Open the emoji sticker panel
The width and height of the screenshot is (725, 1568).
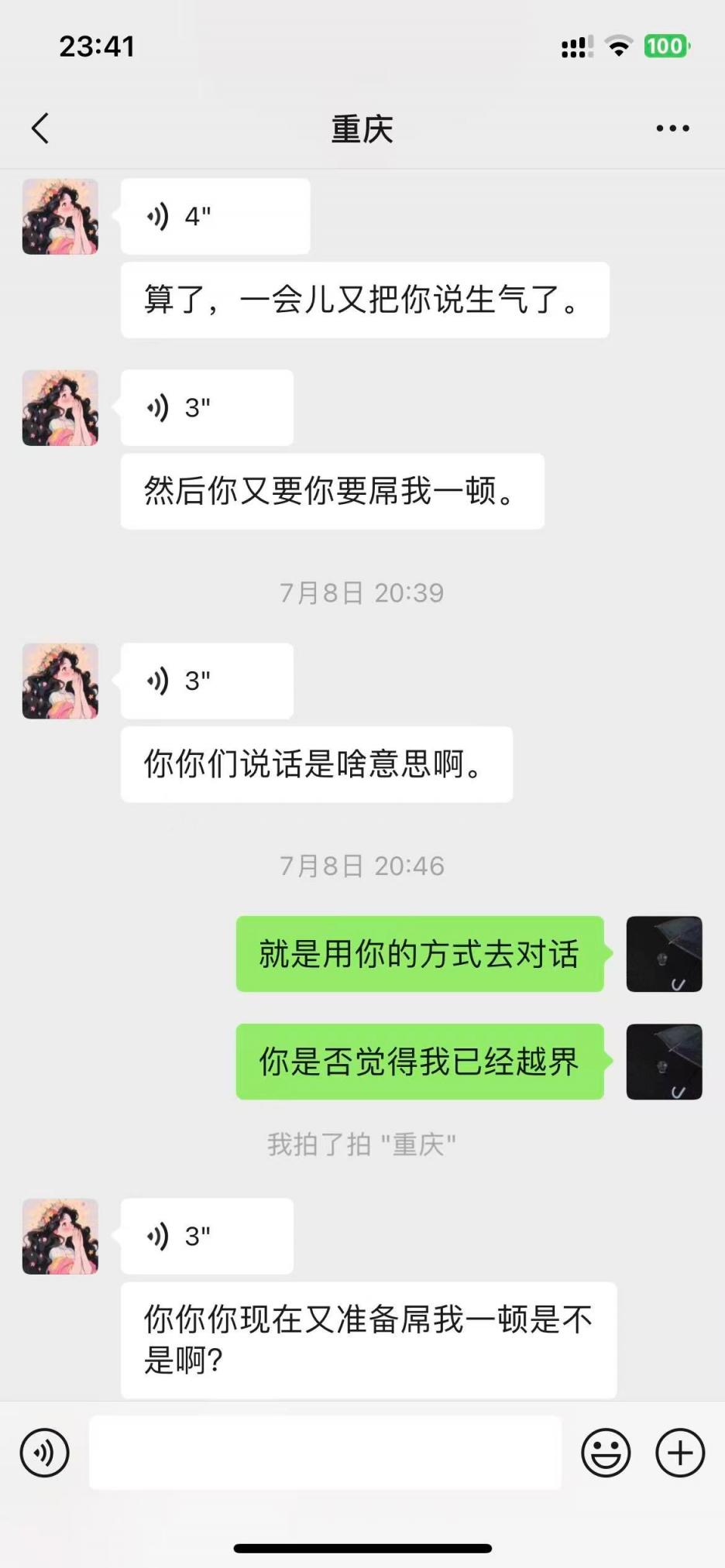[x=606, y=1453]
